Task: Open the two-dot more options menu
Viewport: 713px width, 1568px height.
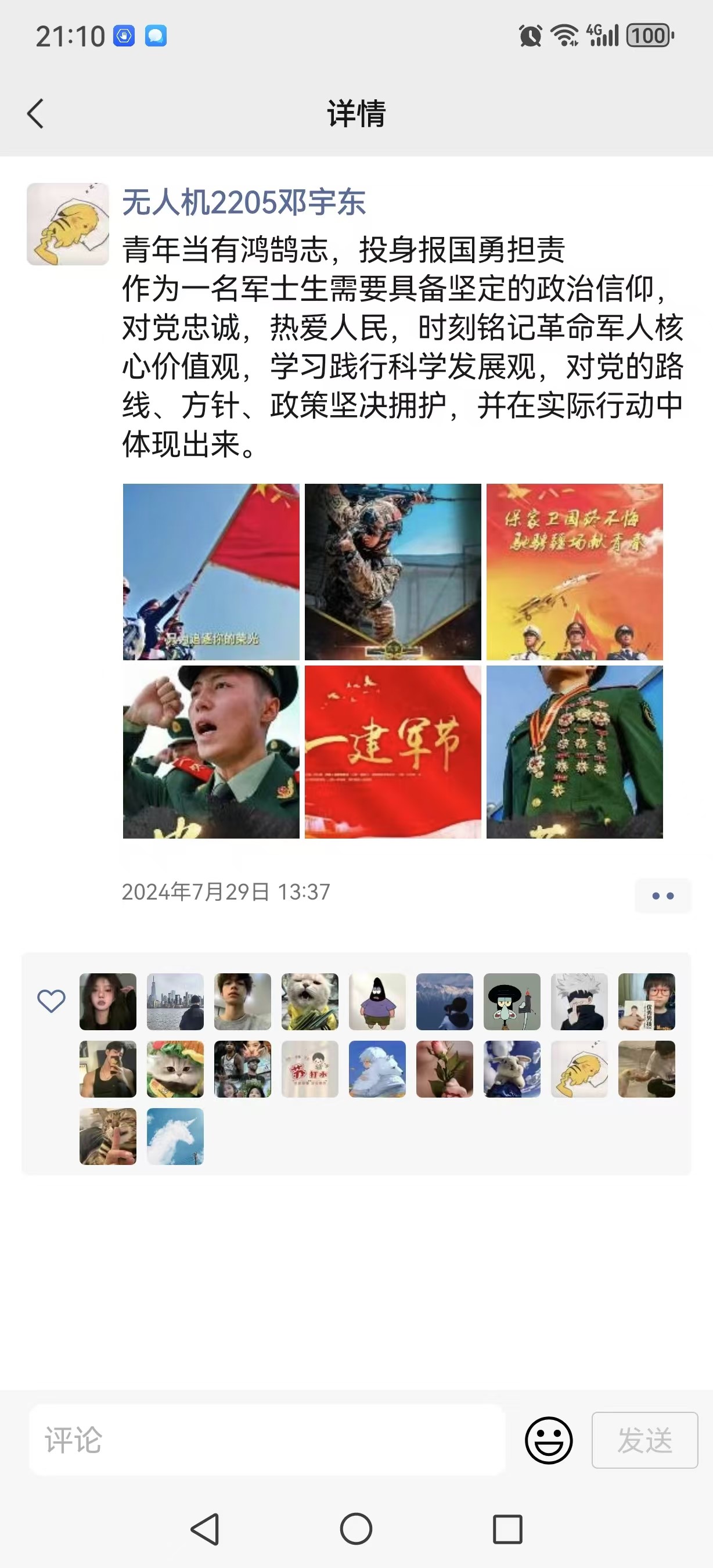Action: pos(663,894)
